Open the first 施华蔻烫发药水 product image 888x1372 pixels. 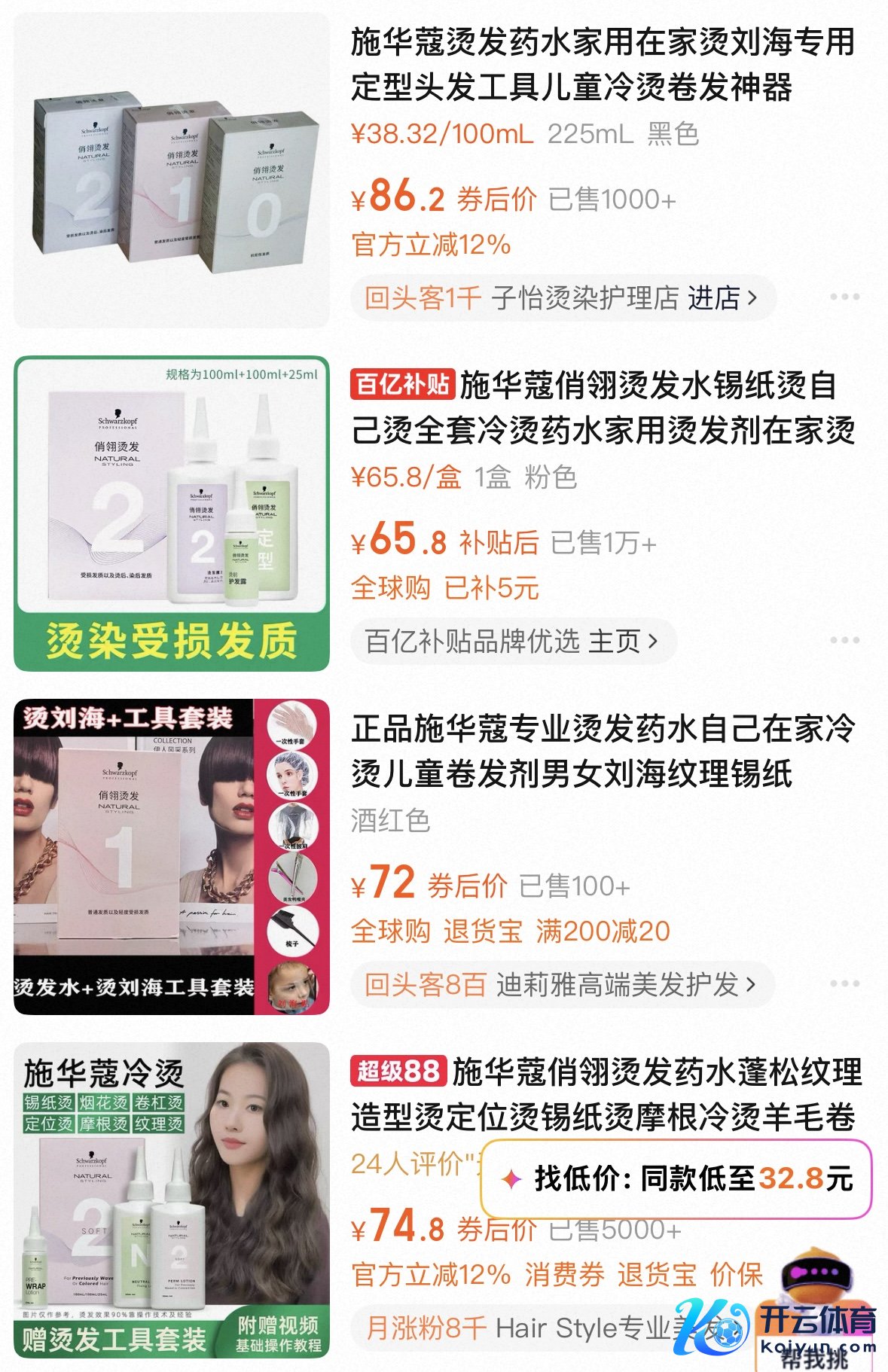point(172,170)
